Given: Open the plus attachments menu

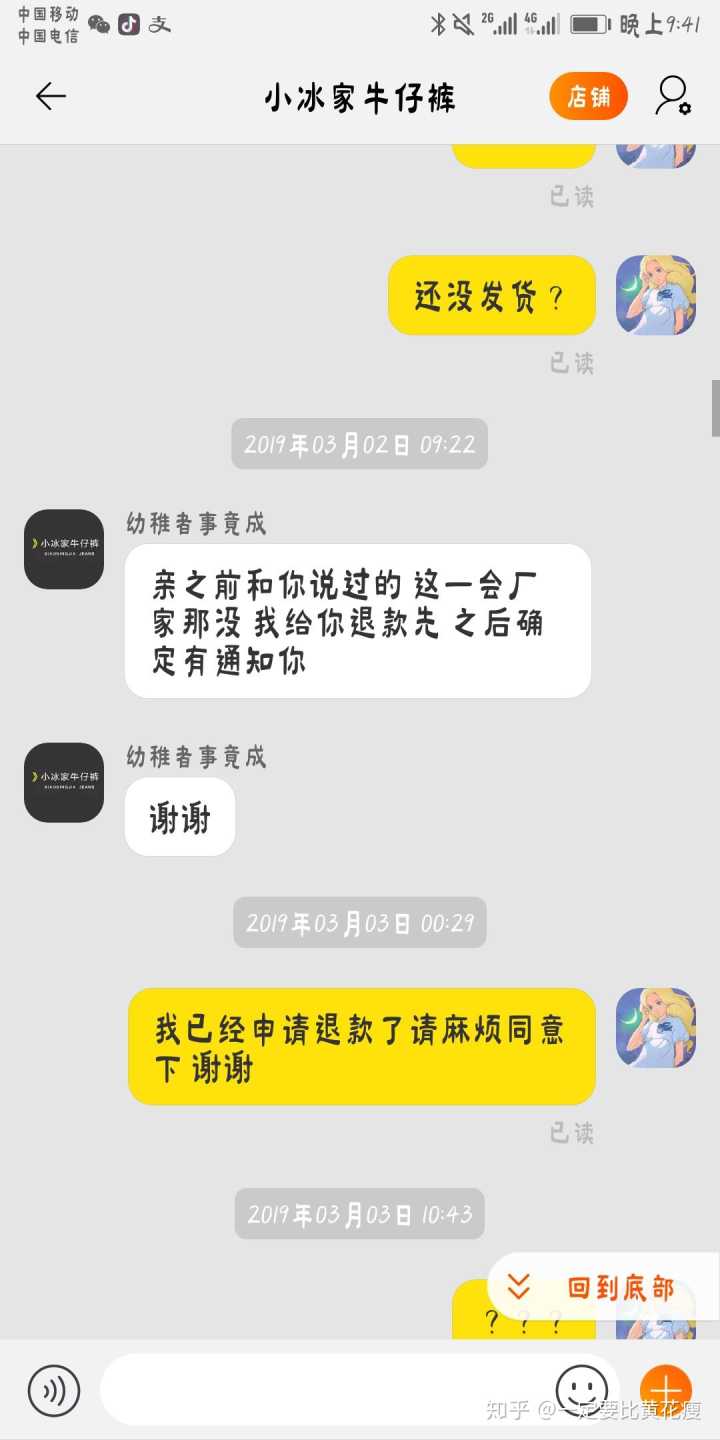Looking at the screenshot, I should 665,1389.
